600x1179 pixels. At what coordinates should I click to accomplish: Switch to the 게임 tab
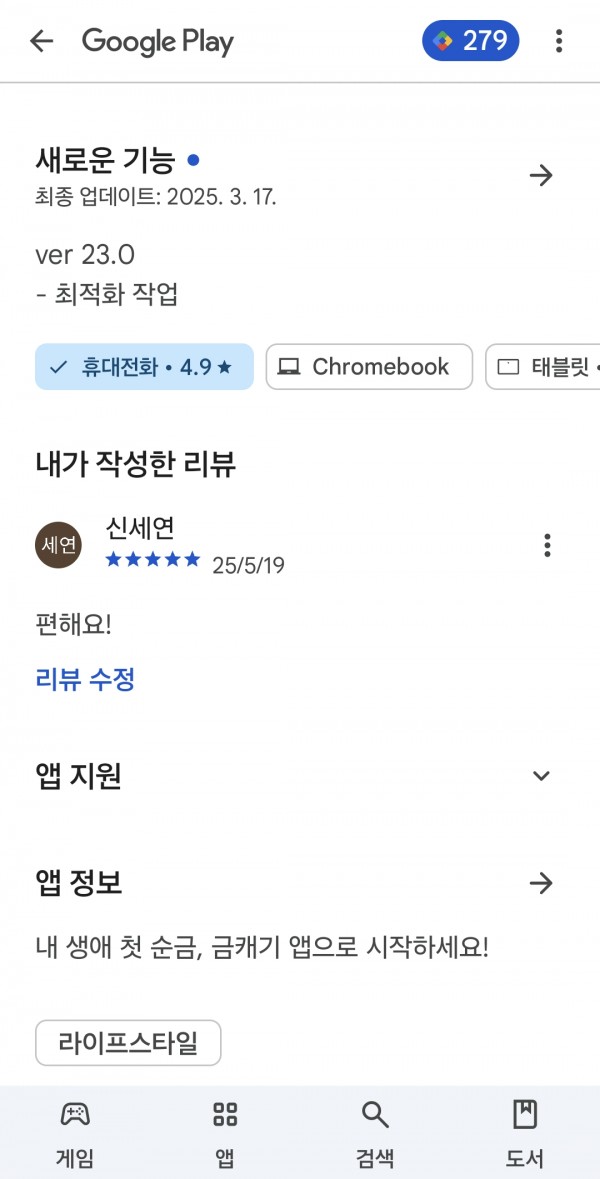coord(75,1132)
